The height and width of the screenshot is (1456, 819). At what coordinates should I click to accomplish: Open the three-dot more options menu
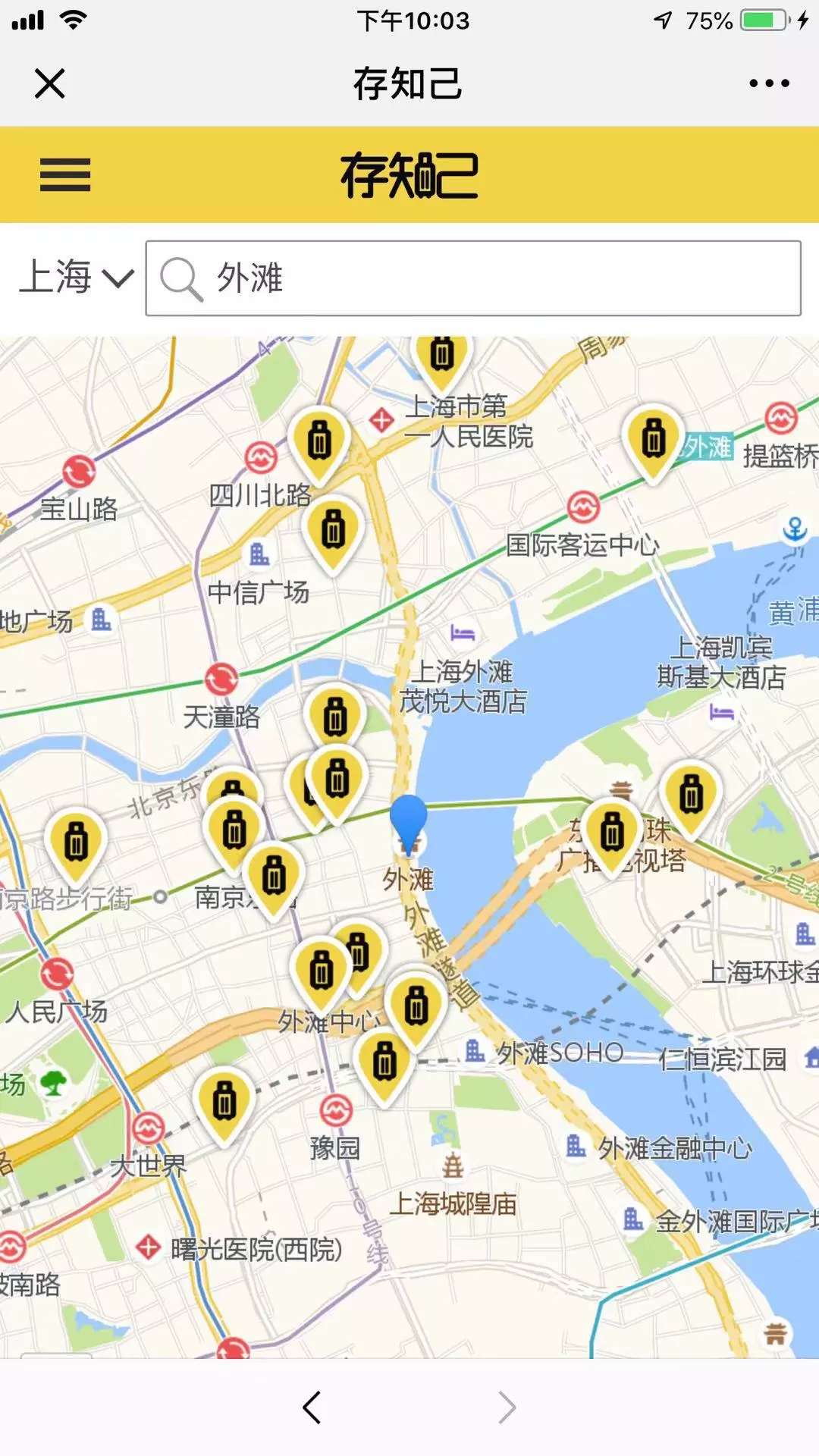tap(769, 83)
